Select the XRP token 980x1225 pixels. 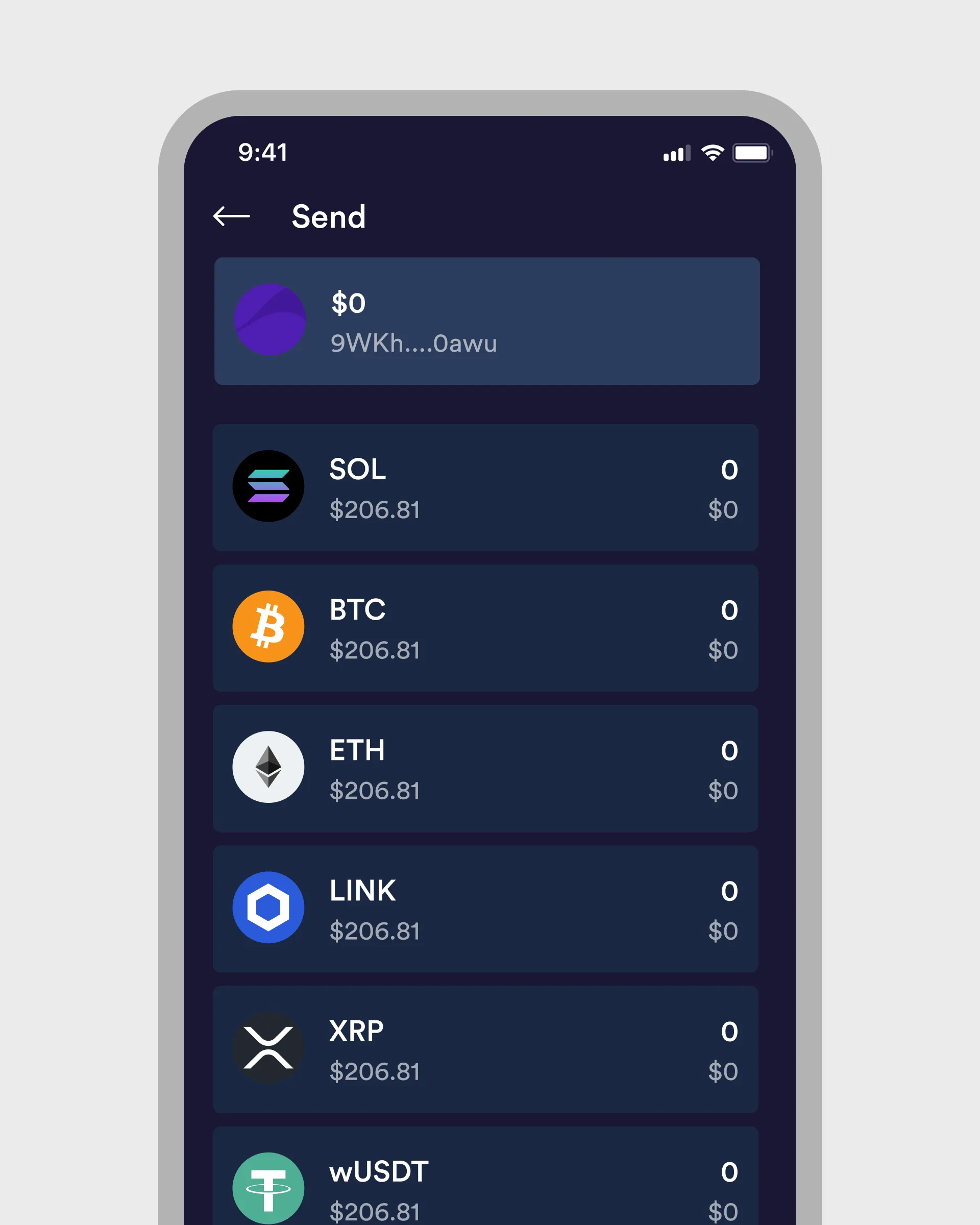coord(485,1049)
